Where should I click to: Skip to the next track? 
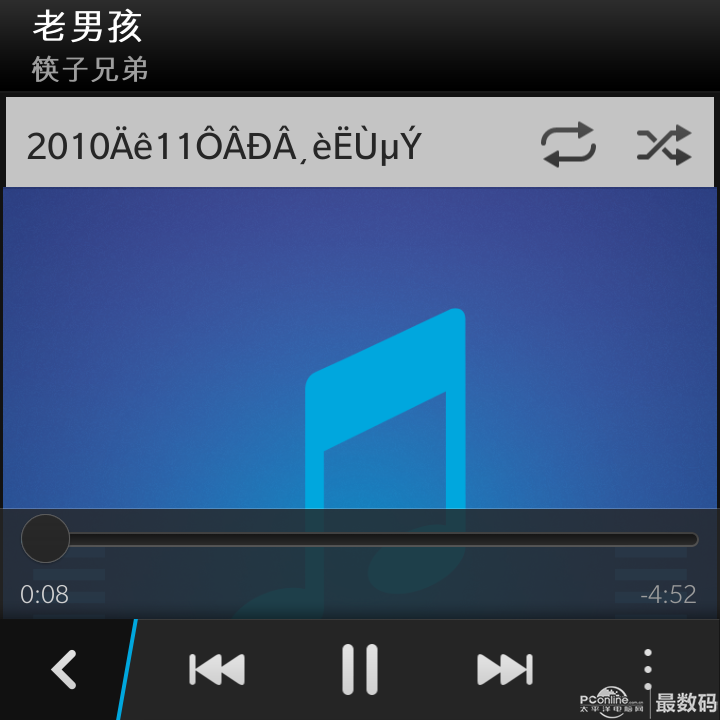504,668
